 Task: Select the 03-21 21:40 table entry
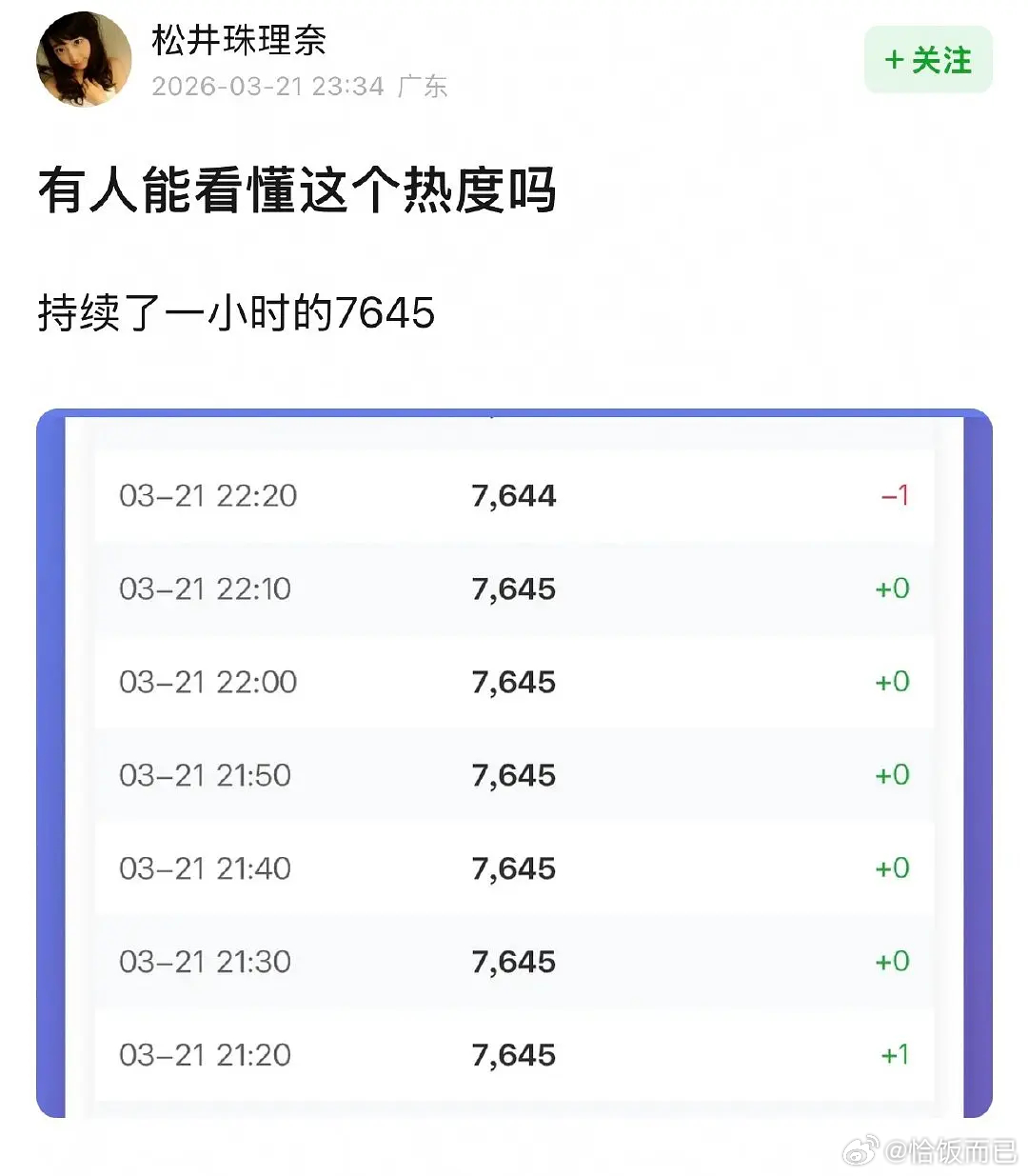click(204, 867)
